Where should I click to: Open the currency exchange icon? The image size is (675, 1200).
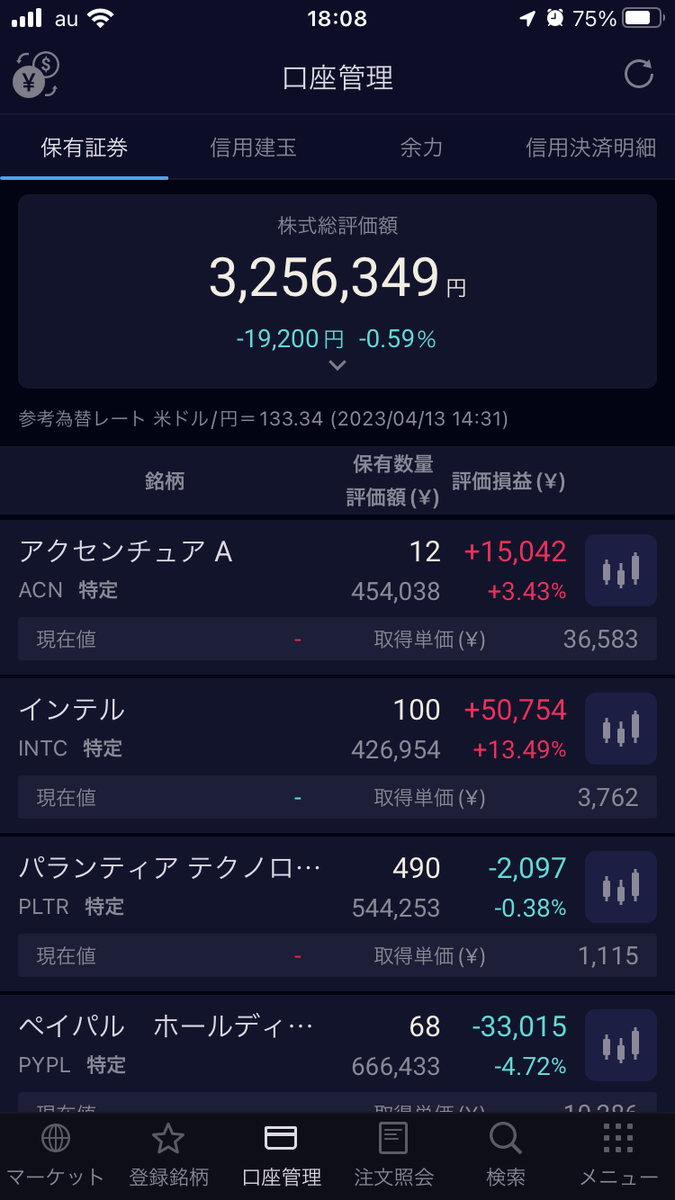pos(36,75)
